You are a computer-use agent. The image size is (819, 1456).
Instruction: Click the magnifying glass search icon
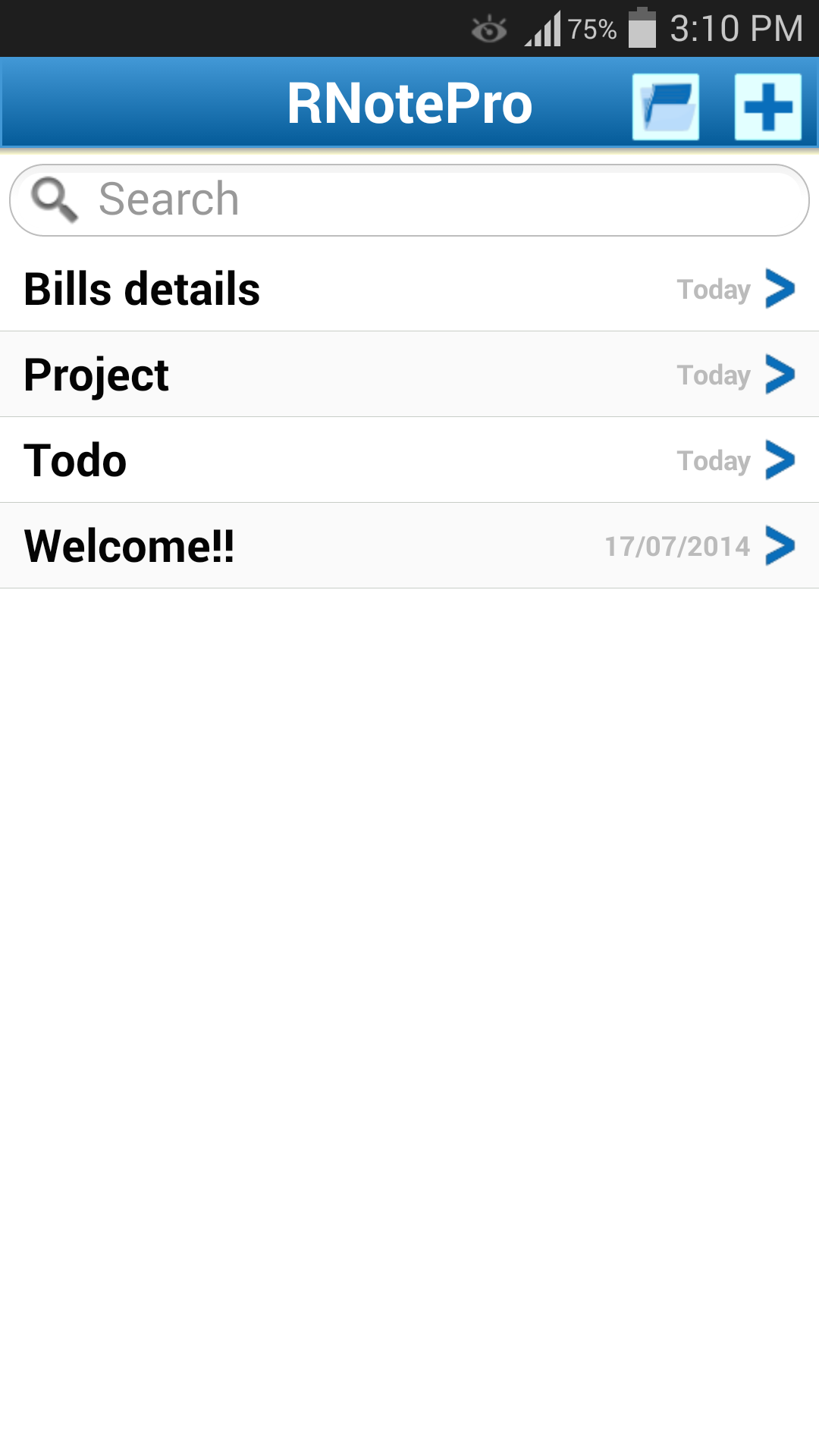coord(55,199)
